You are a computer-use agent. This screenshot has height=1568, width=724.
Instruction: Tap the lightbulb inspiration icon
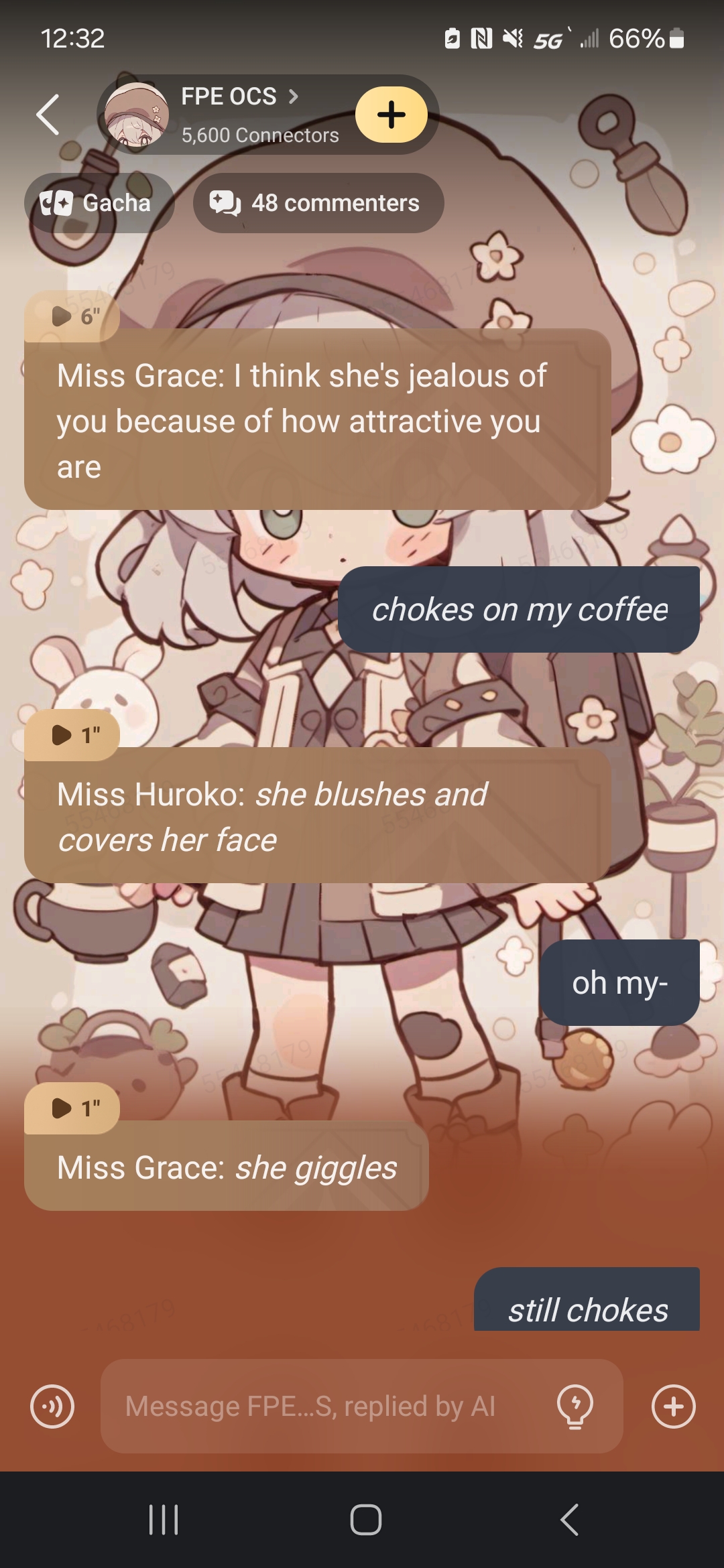[x=575, y=1407]
